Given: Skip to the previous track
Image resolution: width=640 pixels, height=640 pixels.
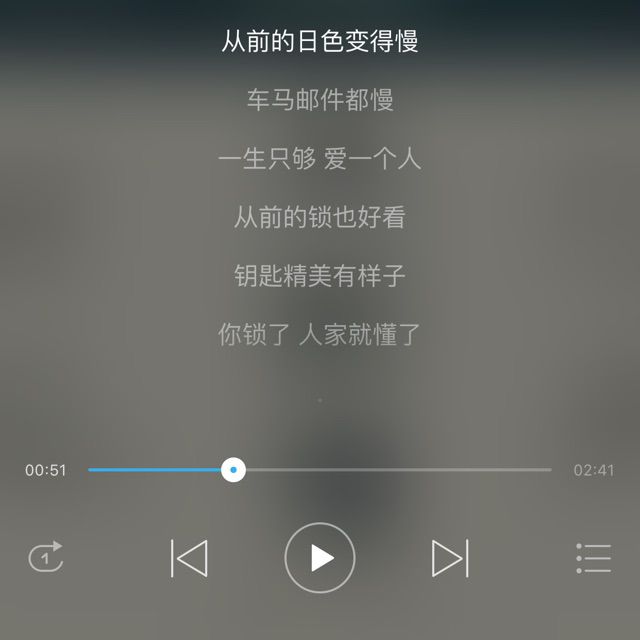Looking at the screenshot, I should coord(189,558).
